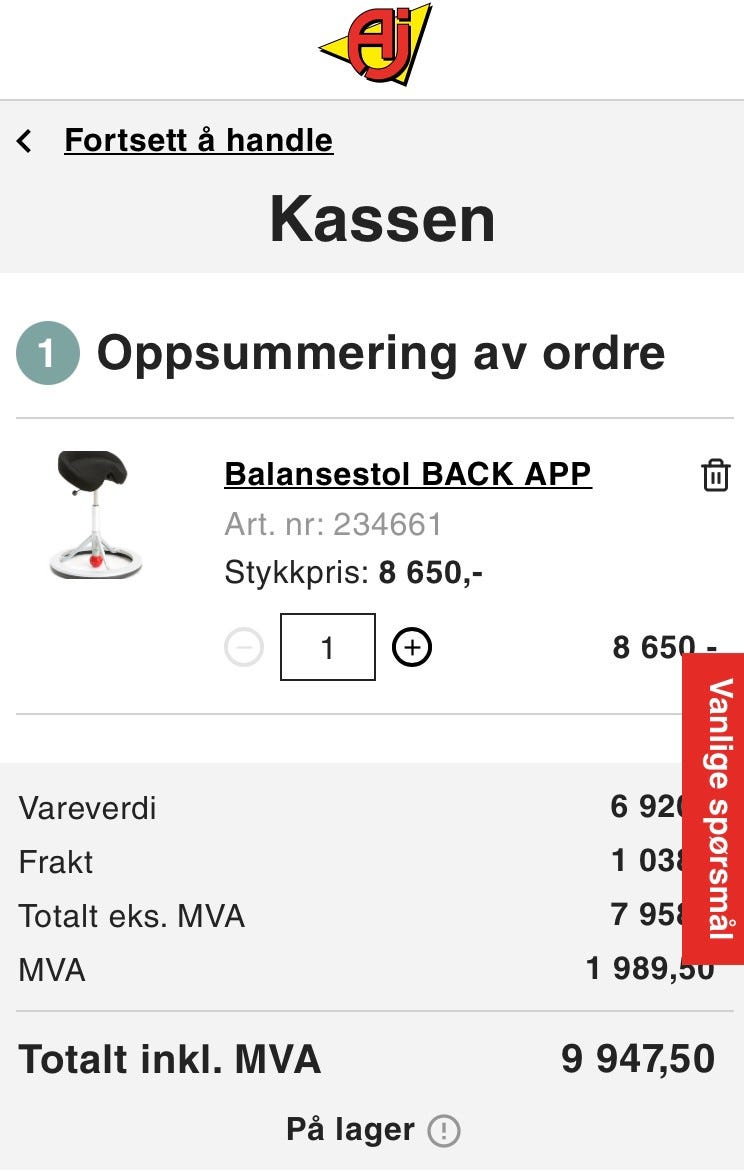744x1171 pixels.
Task: Increase quantity with the plus icon
Action: [x=411, y=646]
